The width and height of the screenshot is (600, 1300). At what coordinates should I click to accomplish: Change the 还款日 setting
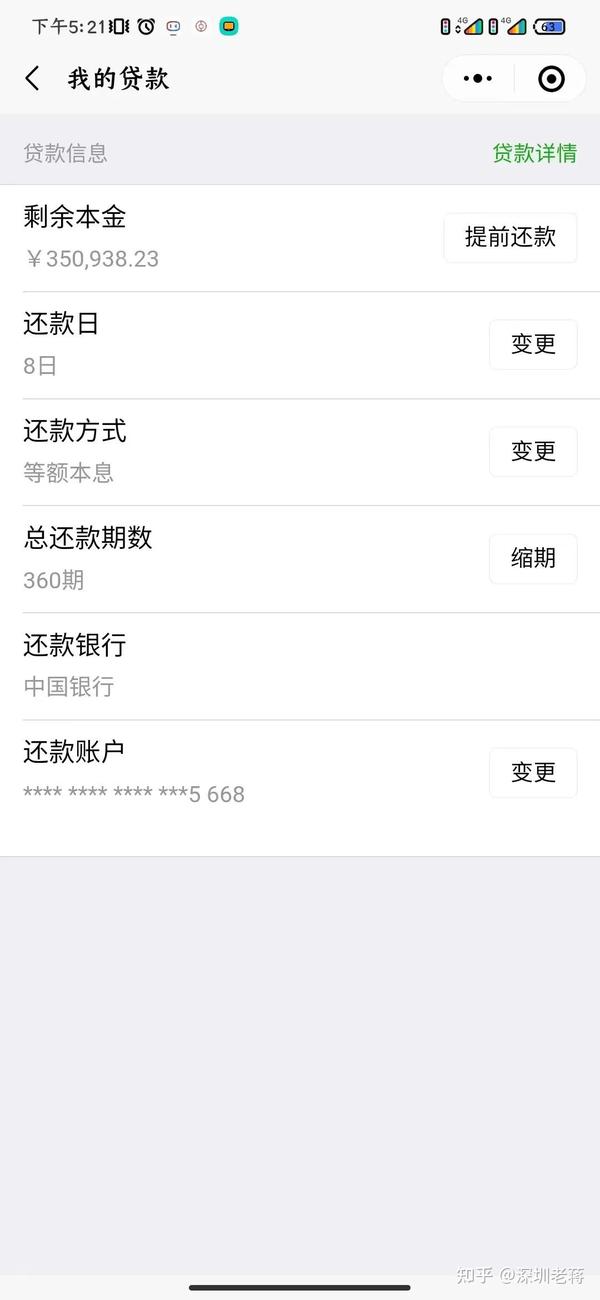tap(533, 344)
